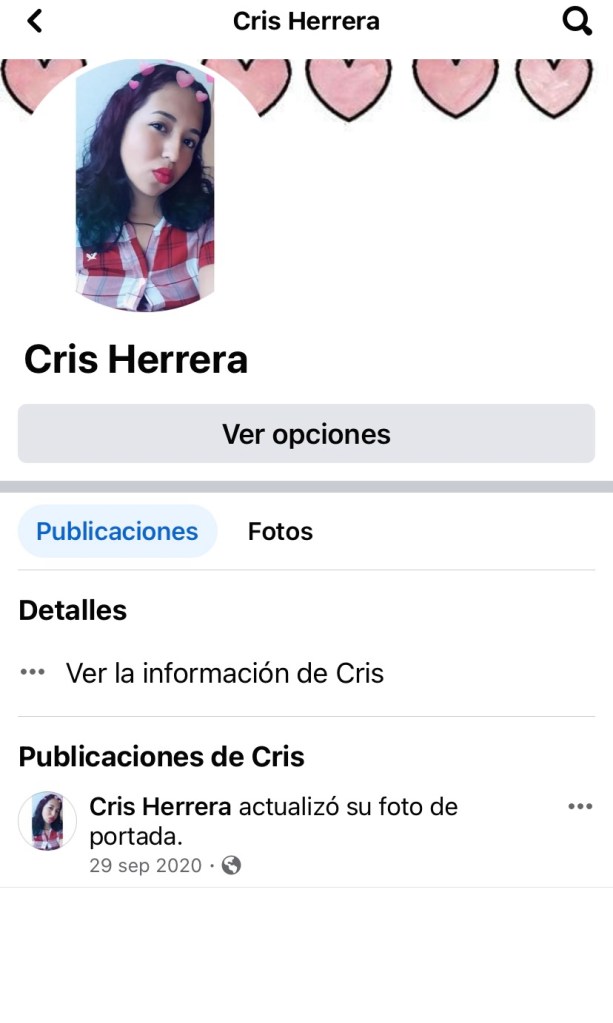Open overflow menu on the cover photo post

point(580,807)
